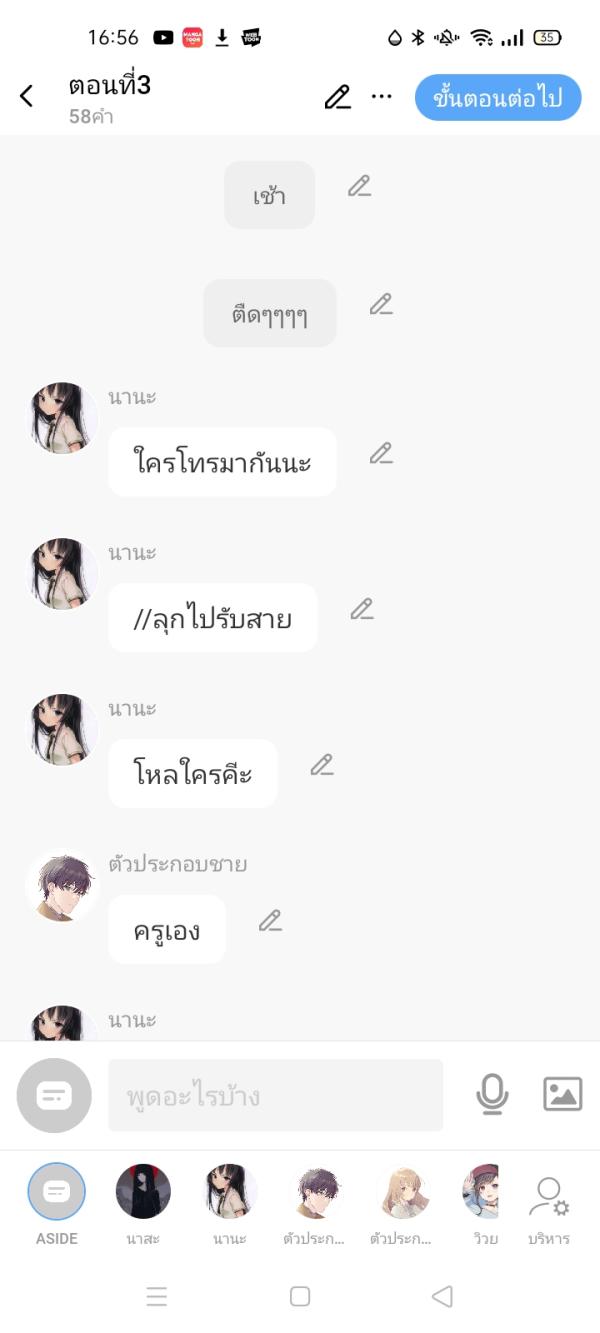Choose character นาสะ as speaker
Screen dimensions: 600x1333
click(143, 1192)
